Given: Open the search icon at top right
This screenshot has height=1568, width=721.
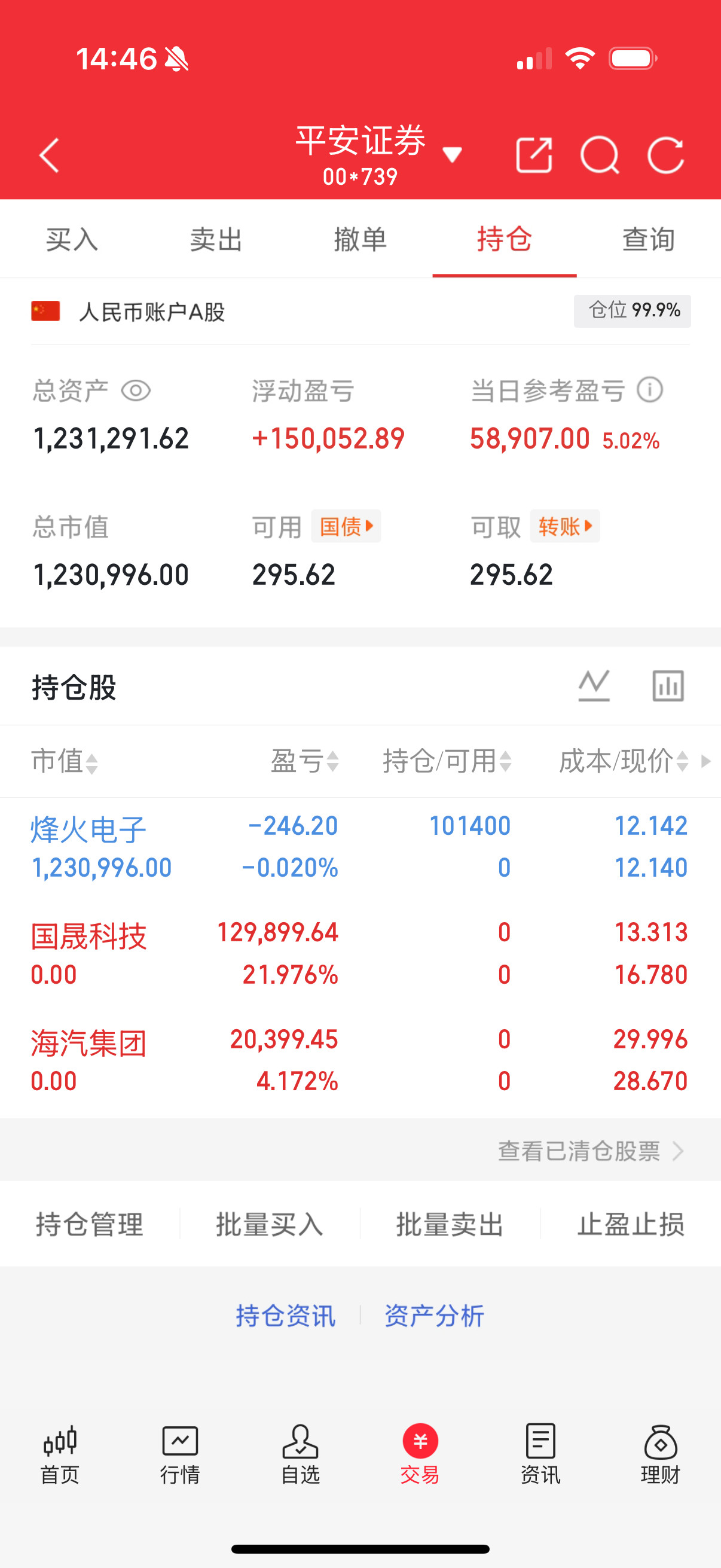Looking at the screenshot, I should (603, 157).
